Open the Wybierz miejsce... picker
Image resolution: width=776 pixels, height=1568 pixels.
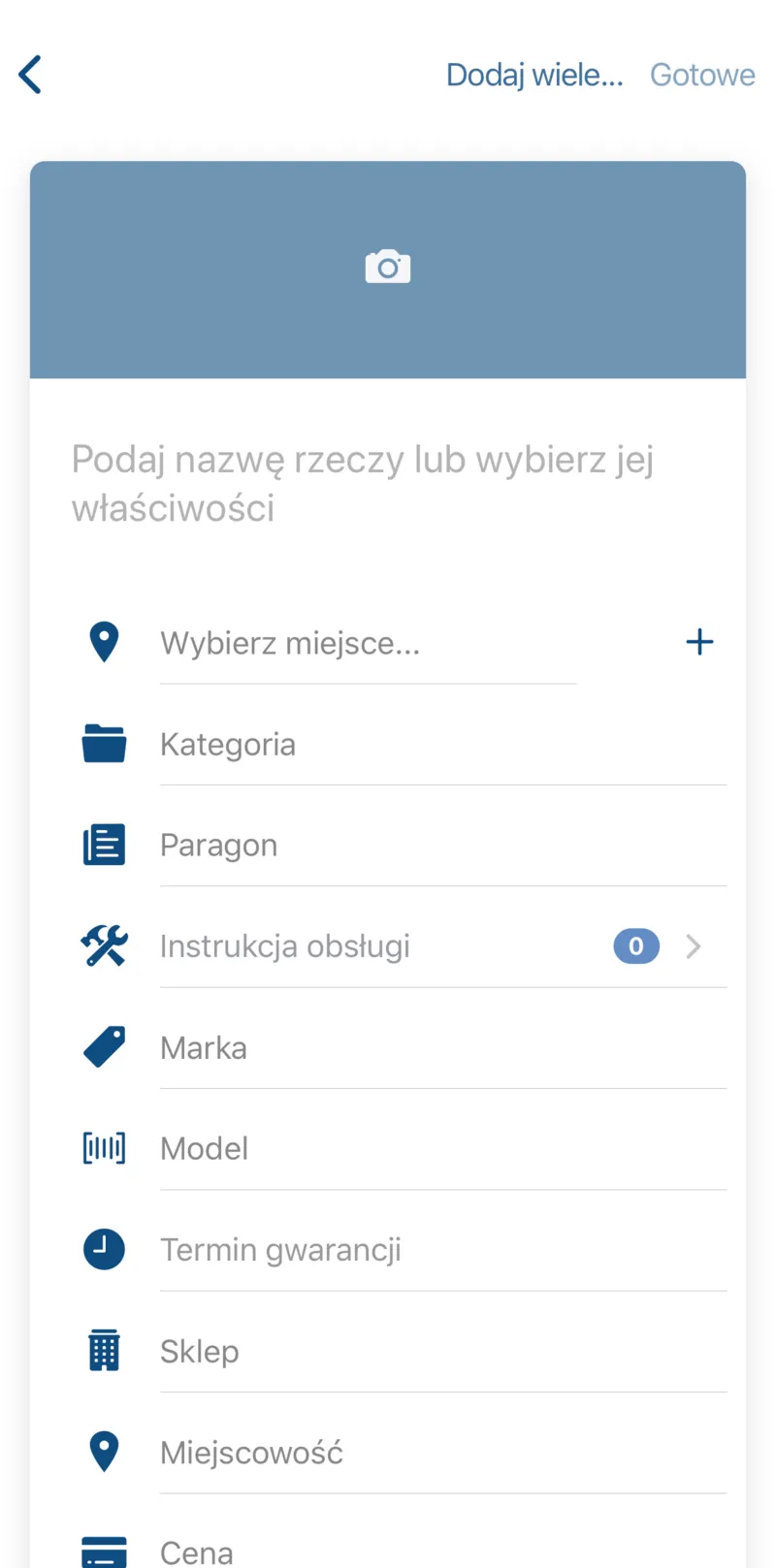[367, 643]
